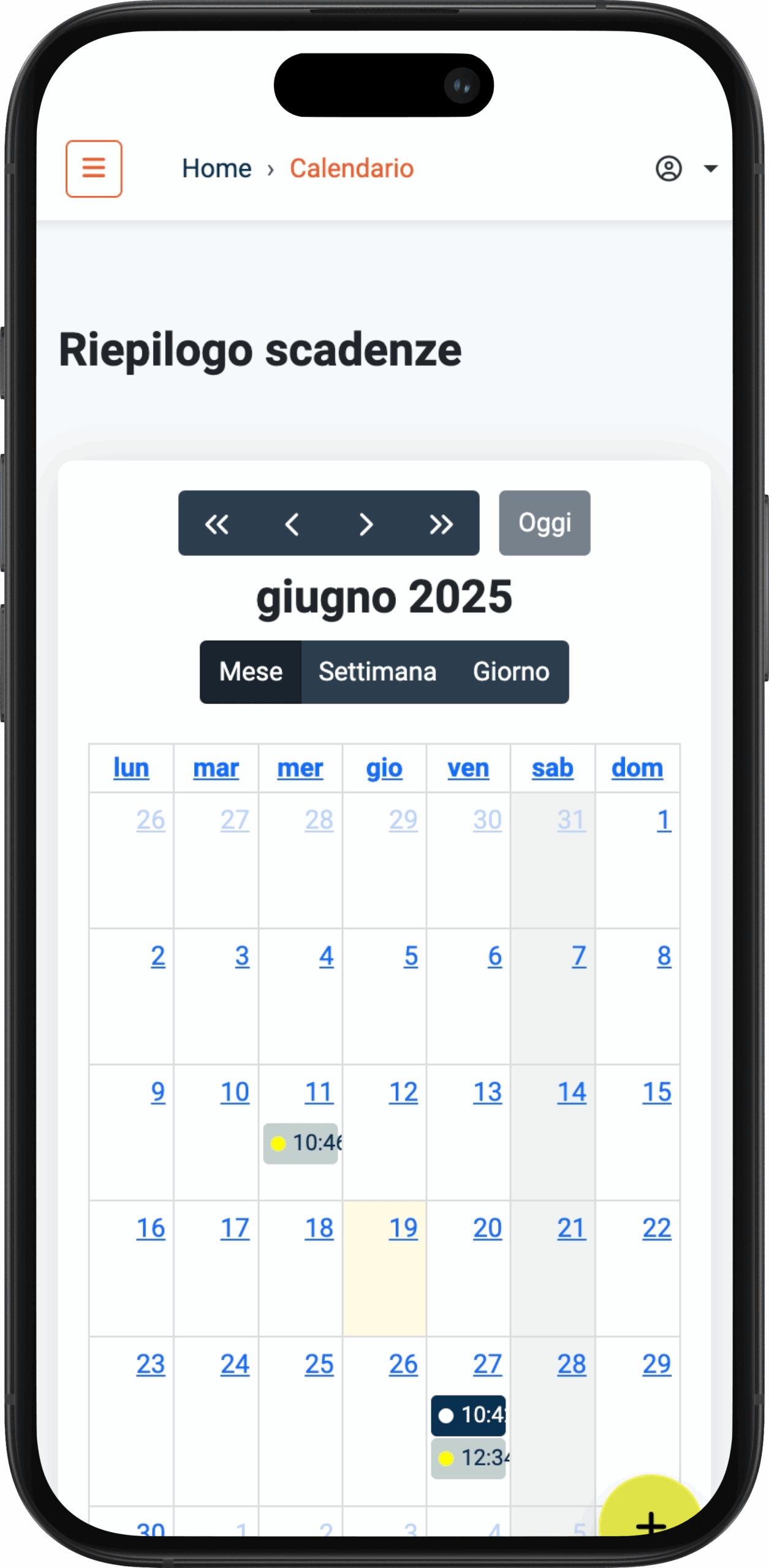Open day 19 in the calendar
The image size is (769, 1568).
coord(403,1227)
